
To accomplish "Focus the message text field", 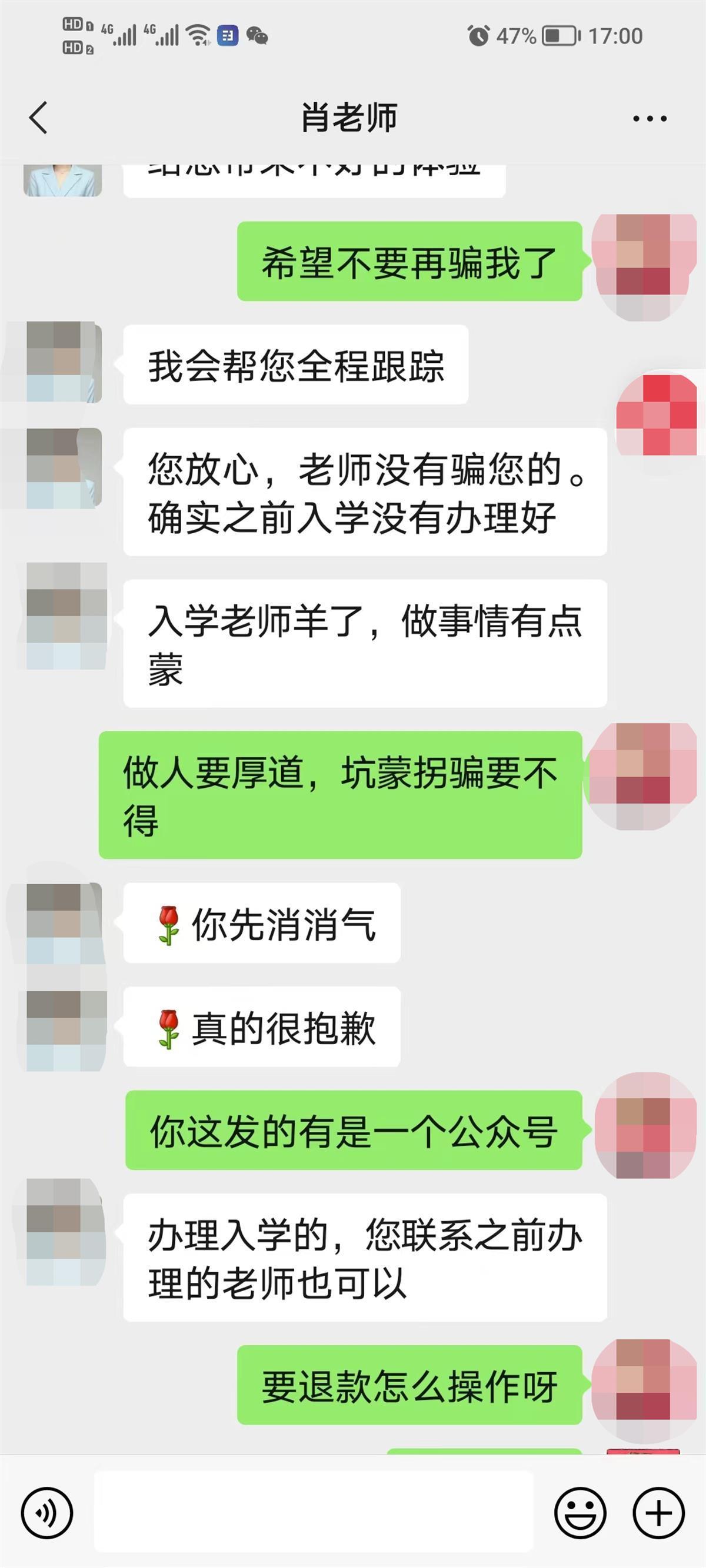I will point(313,1511).
